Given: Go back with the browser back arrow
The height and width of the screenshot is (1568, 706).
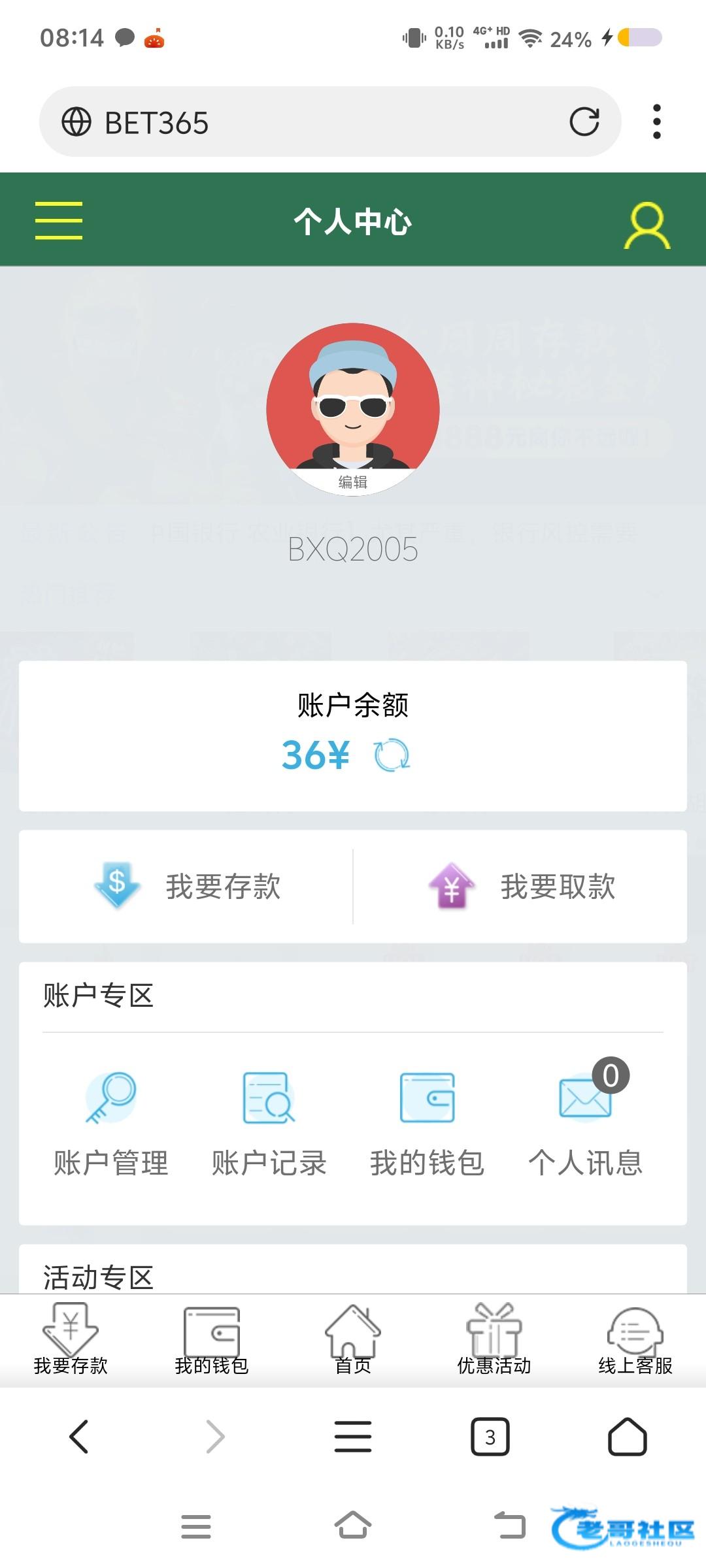Looking at the screenshot, I should 78,1437.
